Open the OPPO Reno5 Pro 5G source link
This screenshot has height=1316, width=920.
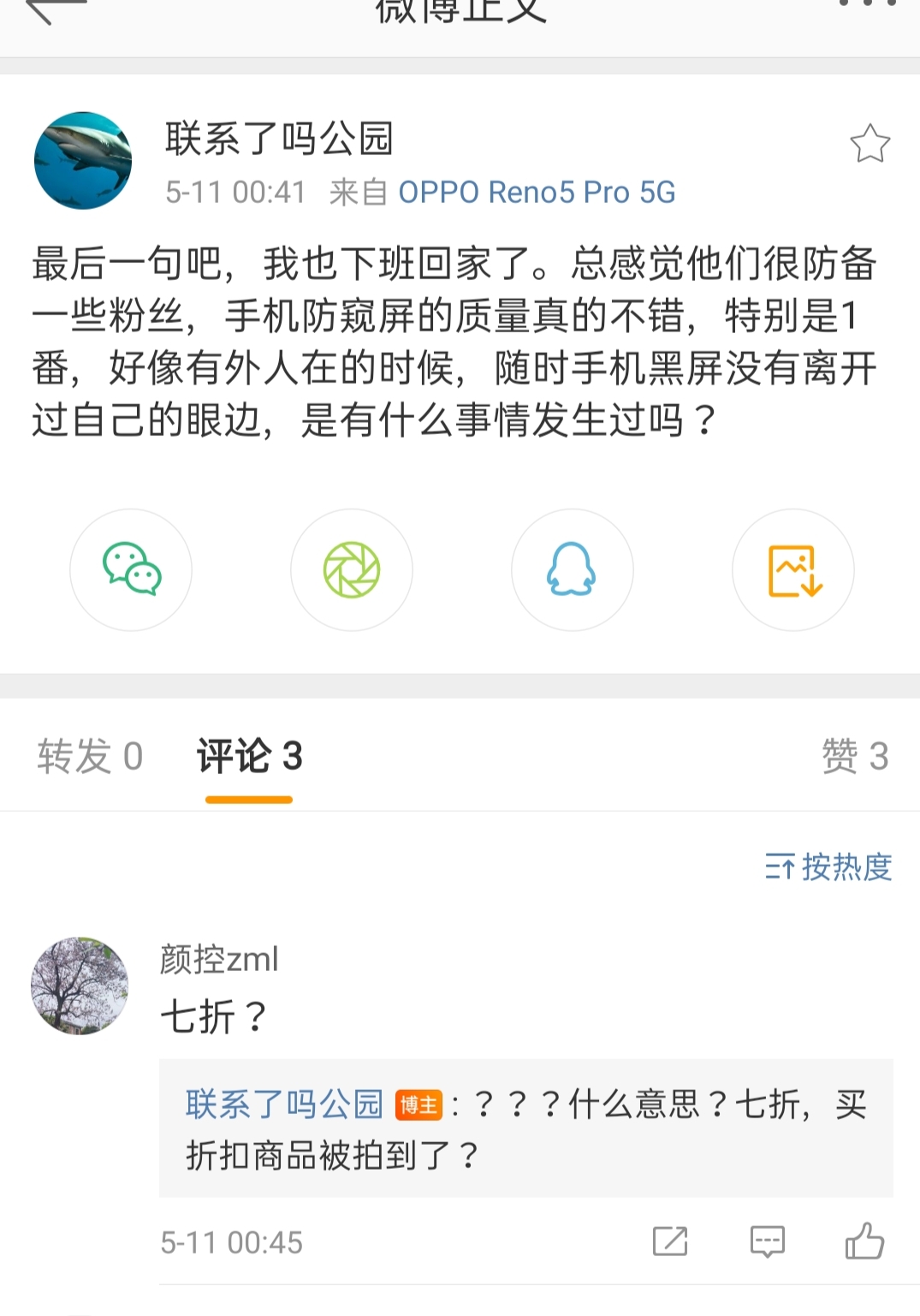[x=537, y=193]
